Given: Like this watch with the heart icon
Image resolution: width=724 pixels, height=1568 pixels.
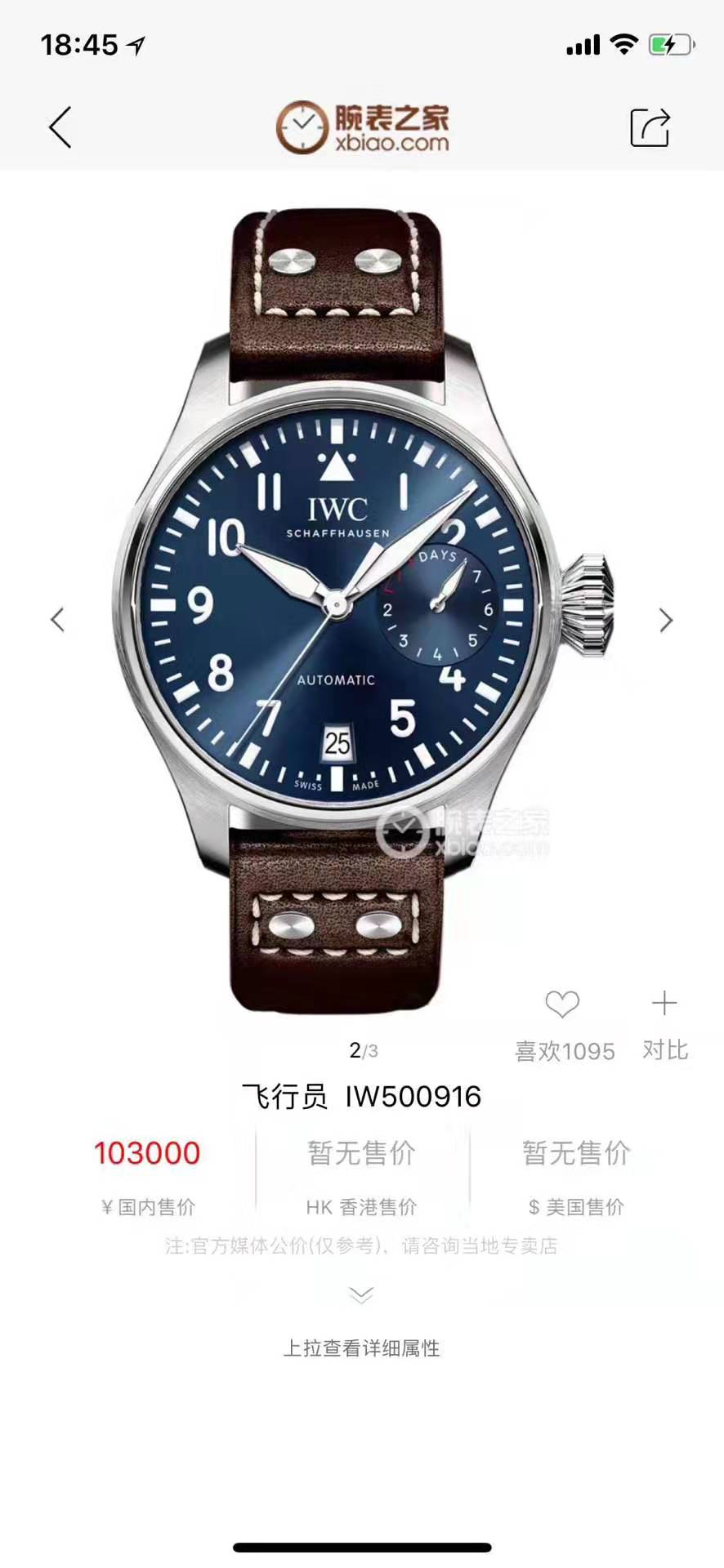Looking at the screenshot, I should point(562,1004).
